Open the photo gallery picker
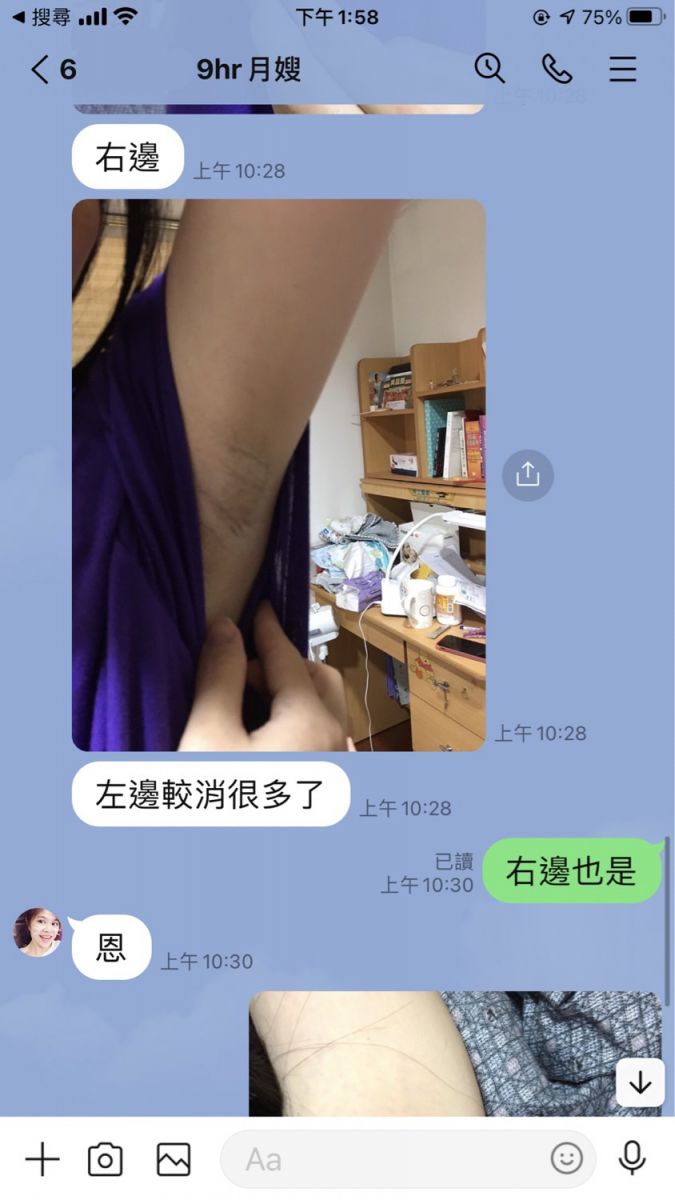The width and height of the screenshot is (675, 1200). (x=173, y=1159)
